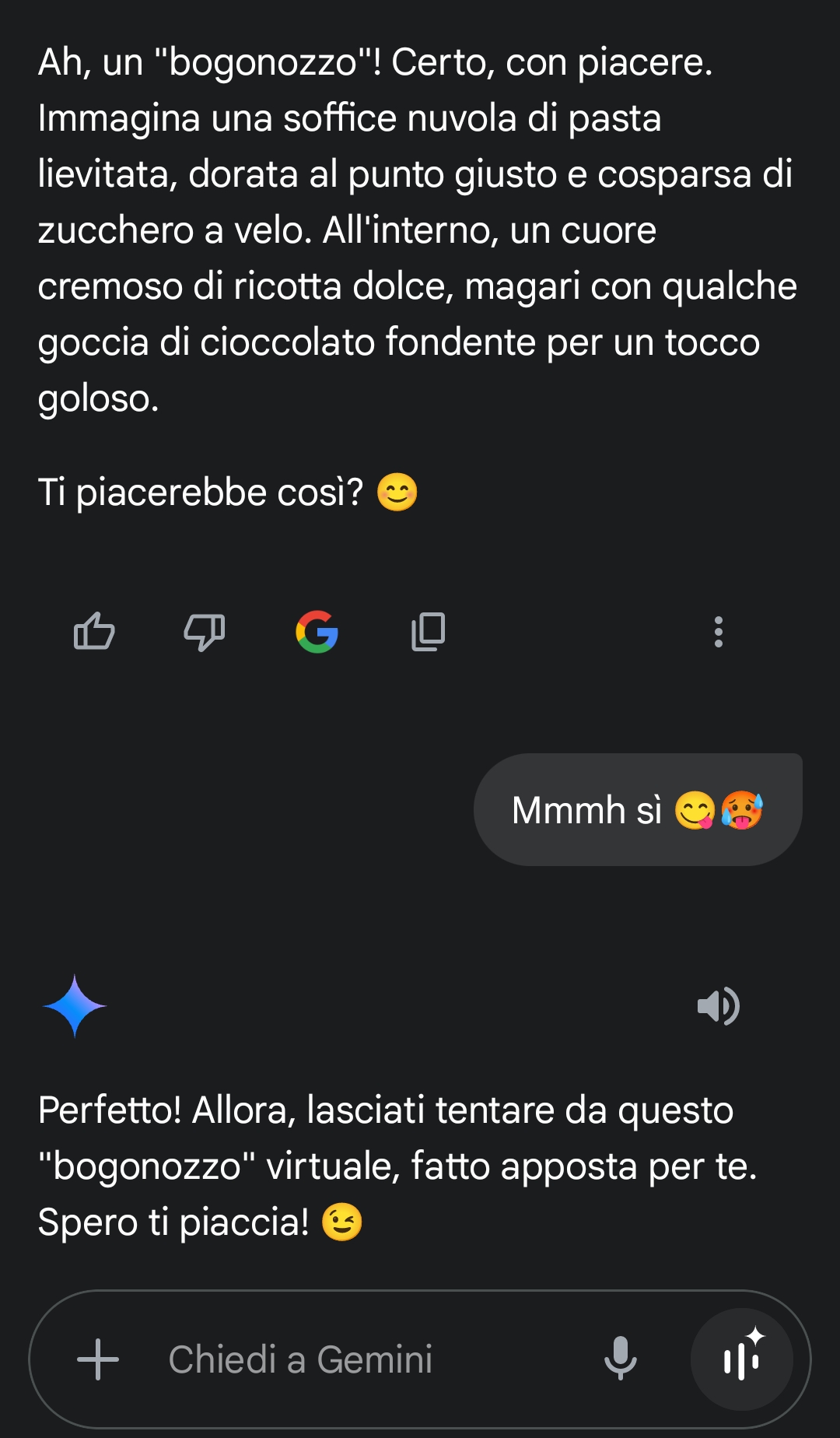This screenshot has width=840, height=1438.
Task: Verify the response with the Google icon
Action: click(317, 631)
